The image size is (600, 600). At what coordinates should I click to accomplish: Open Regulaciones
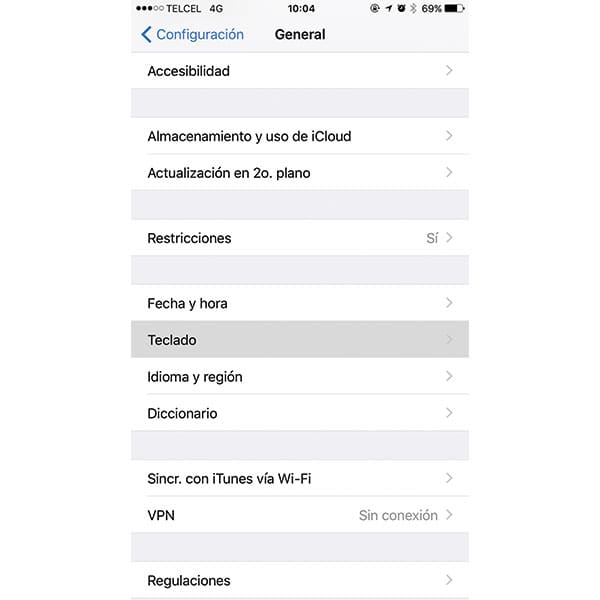point(300,580)
